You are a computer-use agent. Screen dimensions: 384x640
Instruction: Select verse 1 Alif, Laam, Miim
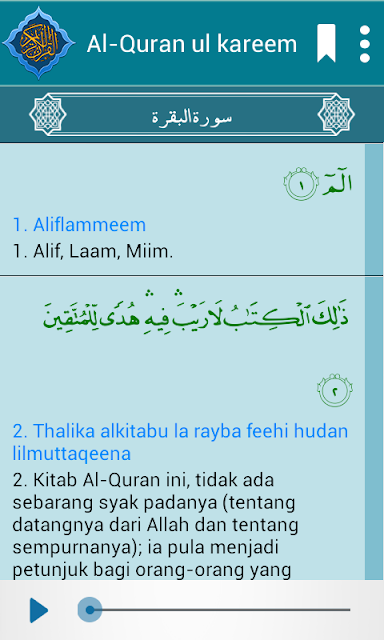tap(182, 209)
